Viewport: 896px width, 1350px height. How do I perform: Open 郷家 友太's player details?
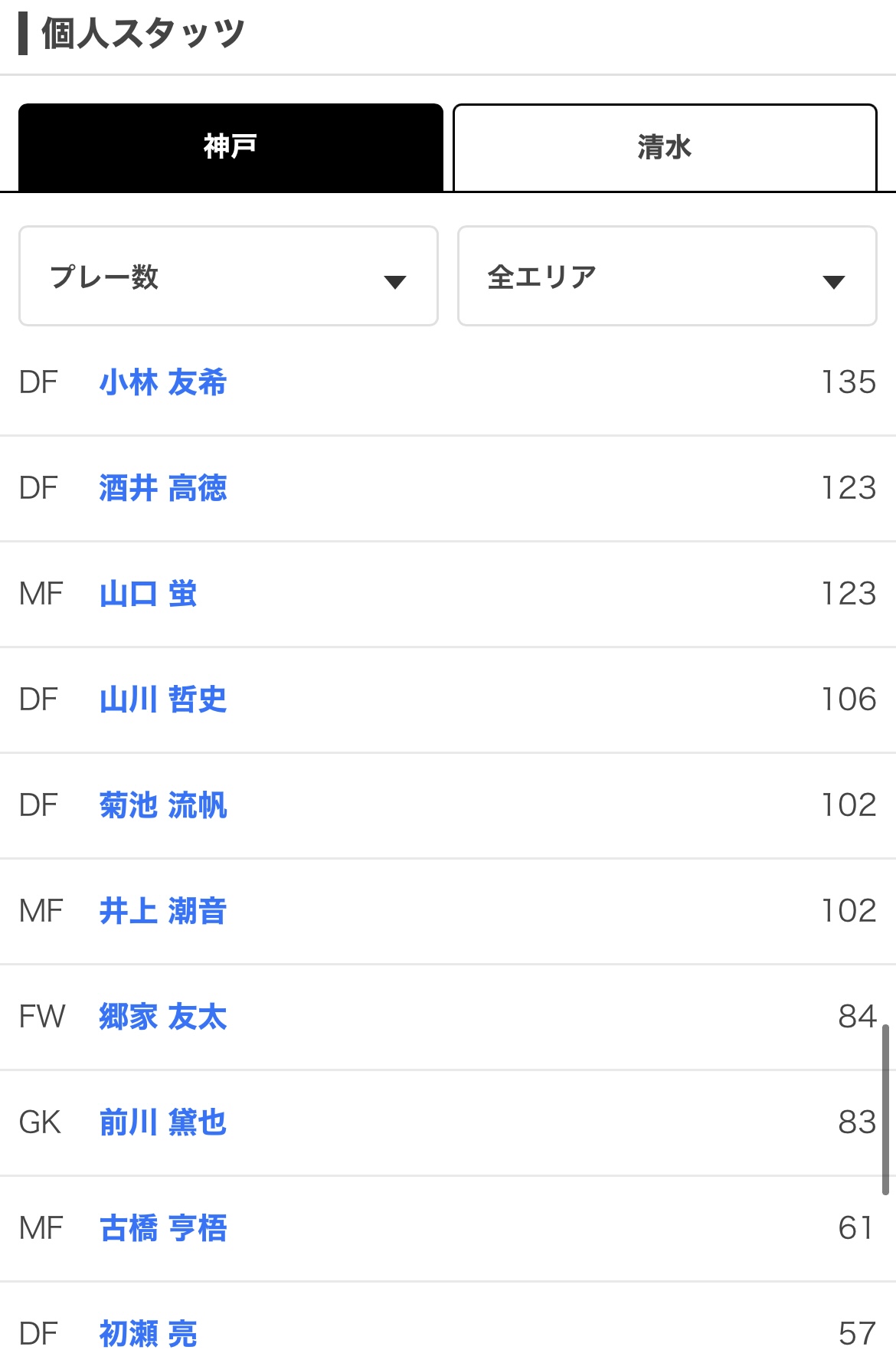(x=163, y=1017)
